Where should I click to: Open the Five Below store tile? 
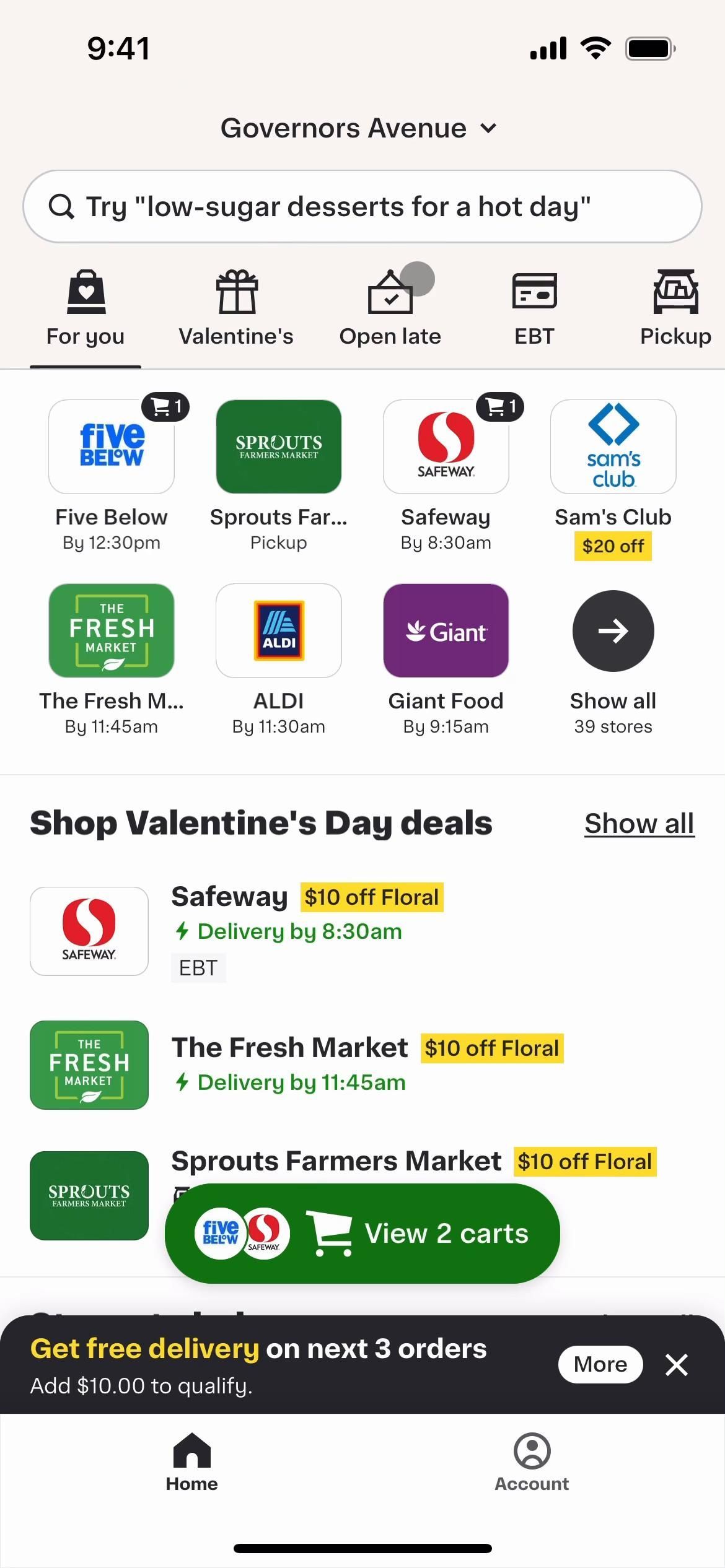[112, 447]
